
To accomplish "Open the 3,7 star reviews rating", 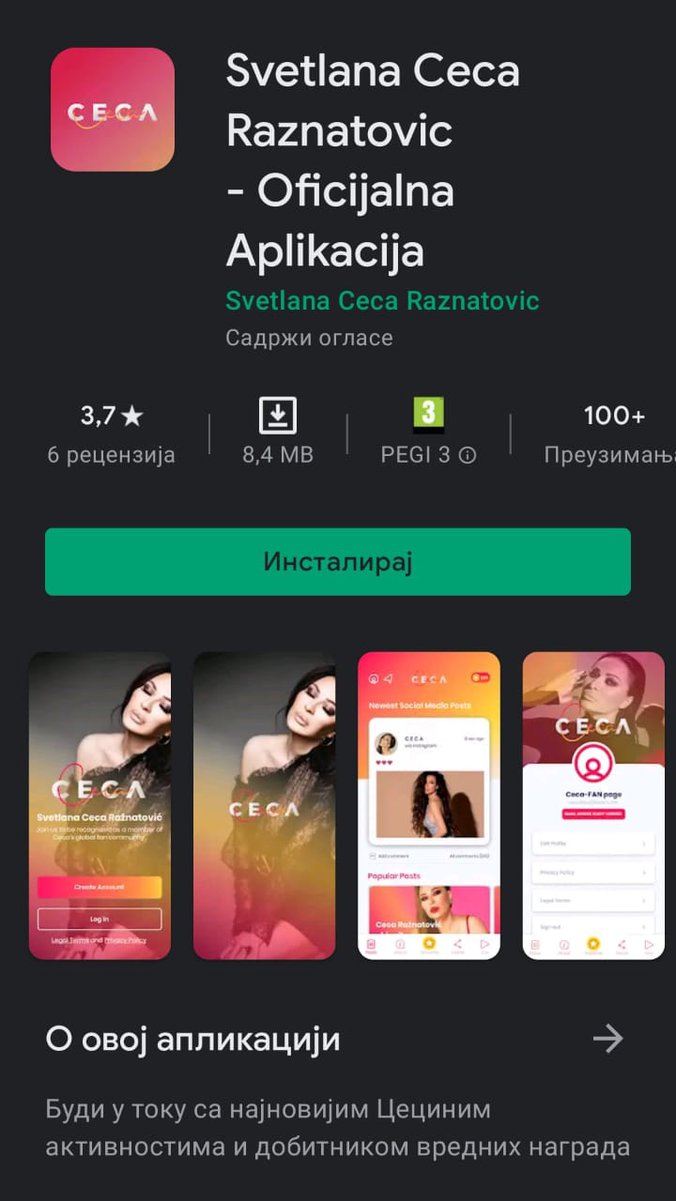I will (111, 434).
